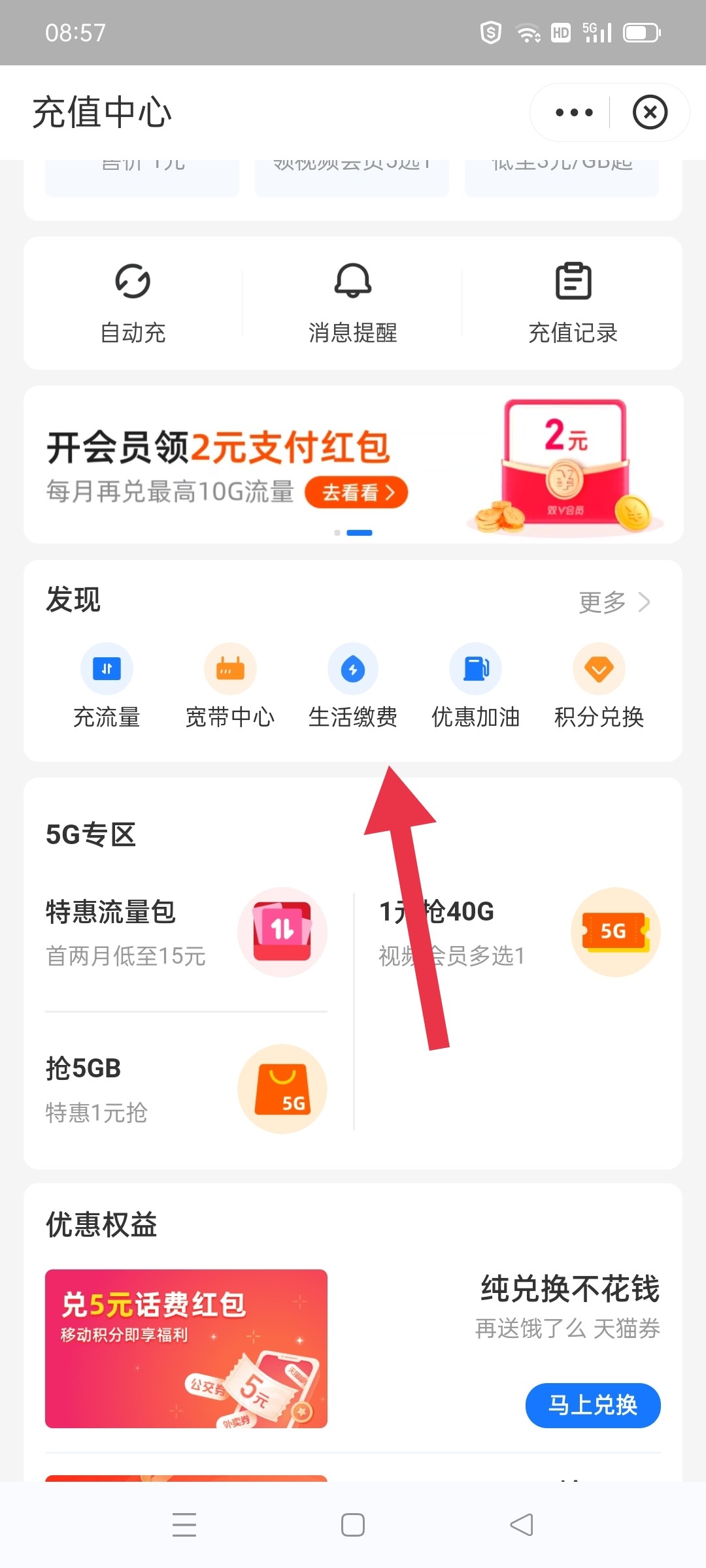Open 更多 in the 发现 section
The width and height of the screenshot is (706, 1568).
point(614,602)
